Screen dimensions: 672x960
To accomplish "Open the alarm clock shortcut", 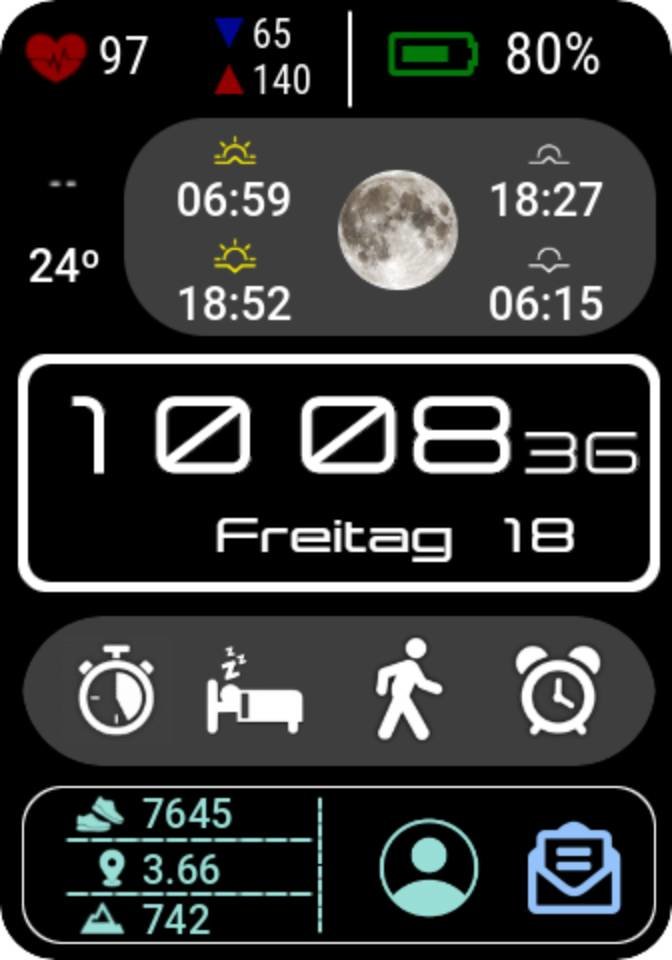I will pyautogui.click(x=558, y=690).
